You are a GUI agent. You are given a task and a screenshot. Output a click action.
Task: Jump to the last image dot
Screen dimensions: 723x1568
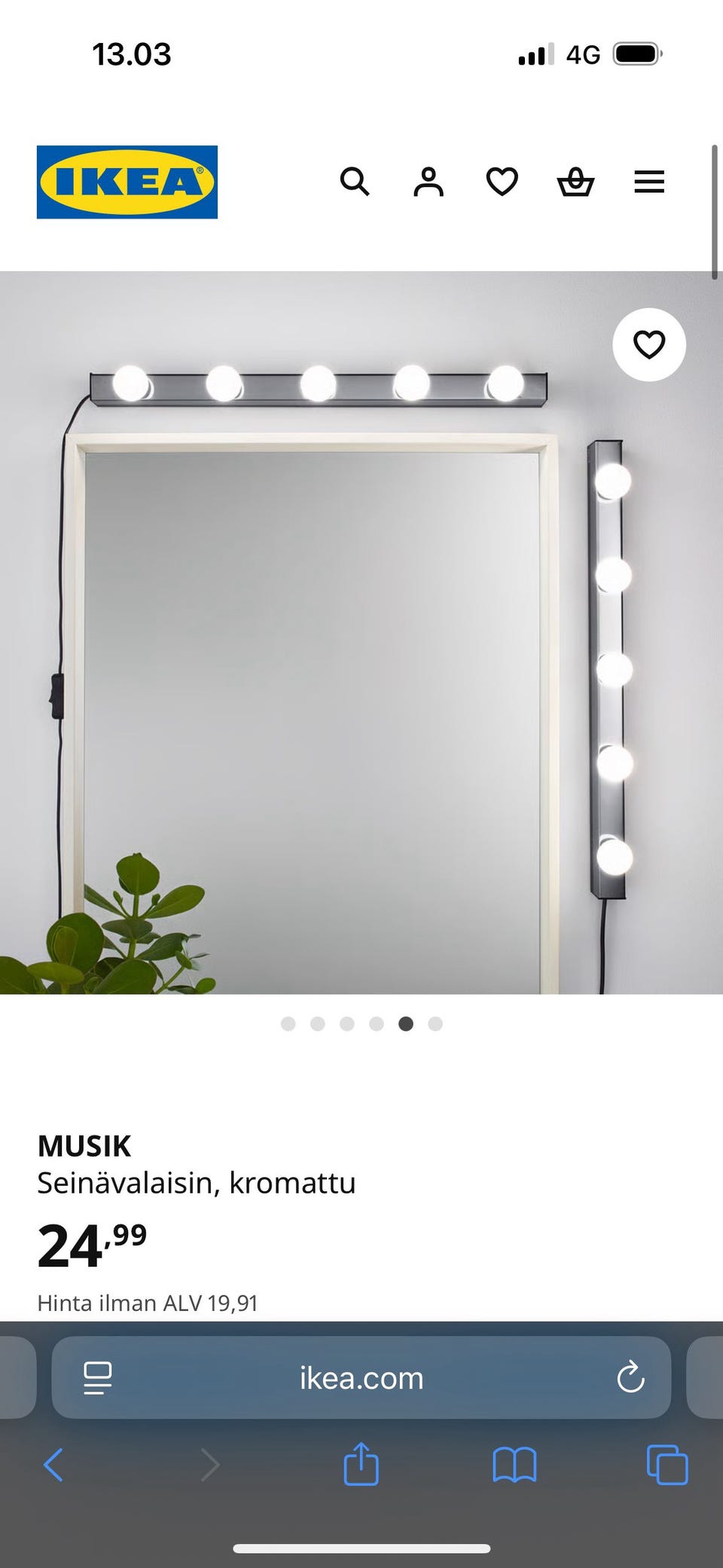pyautogui.click(x=435, y=1023)
